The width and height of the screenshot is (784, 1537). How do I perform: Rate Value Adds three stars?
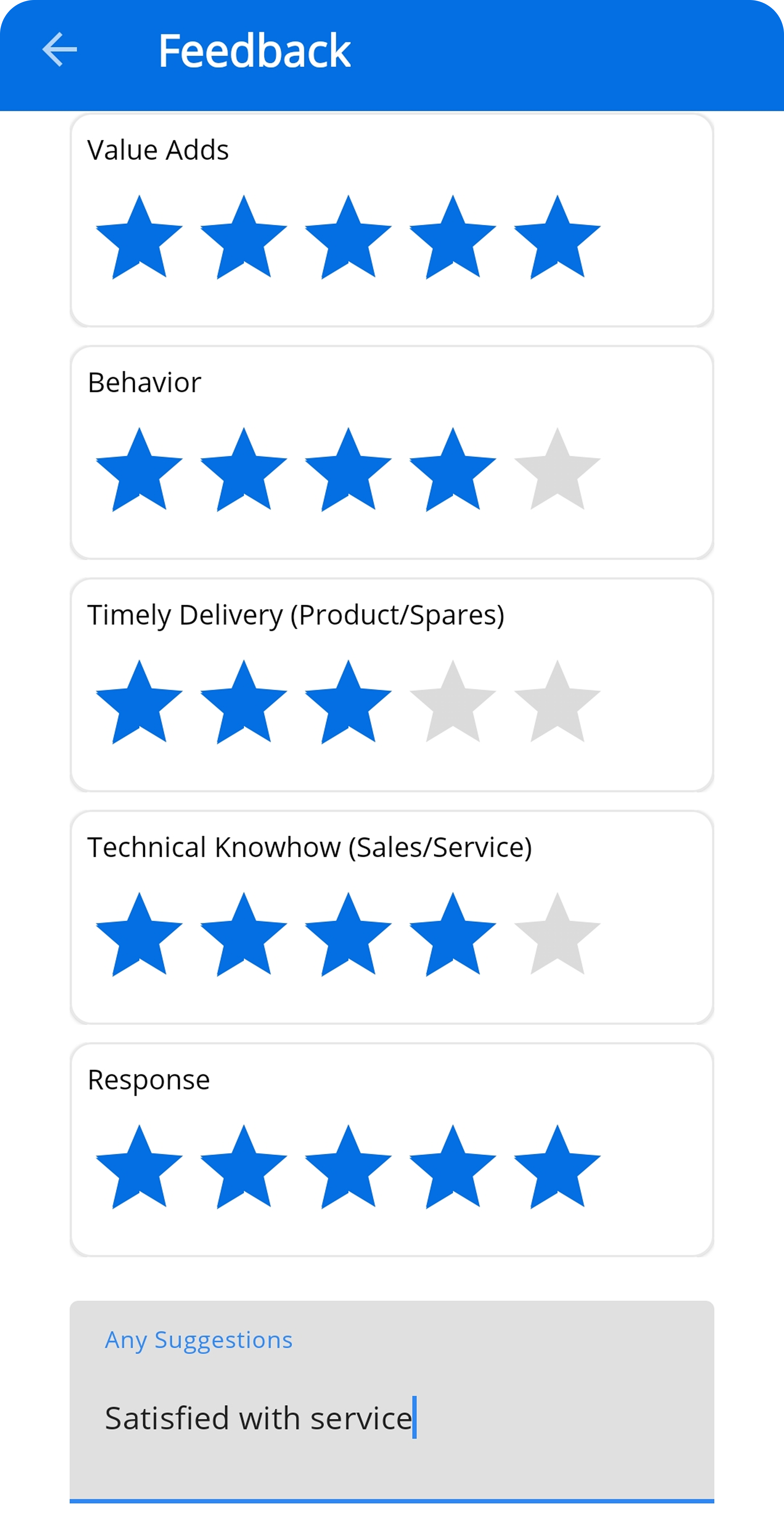[348, 239]
